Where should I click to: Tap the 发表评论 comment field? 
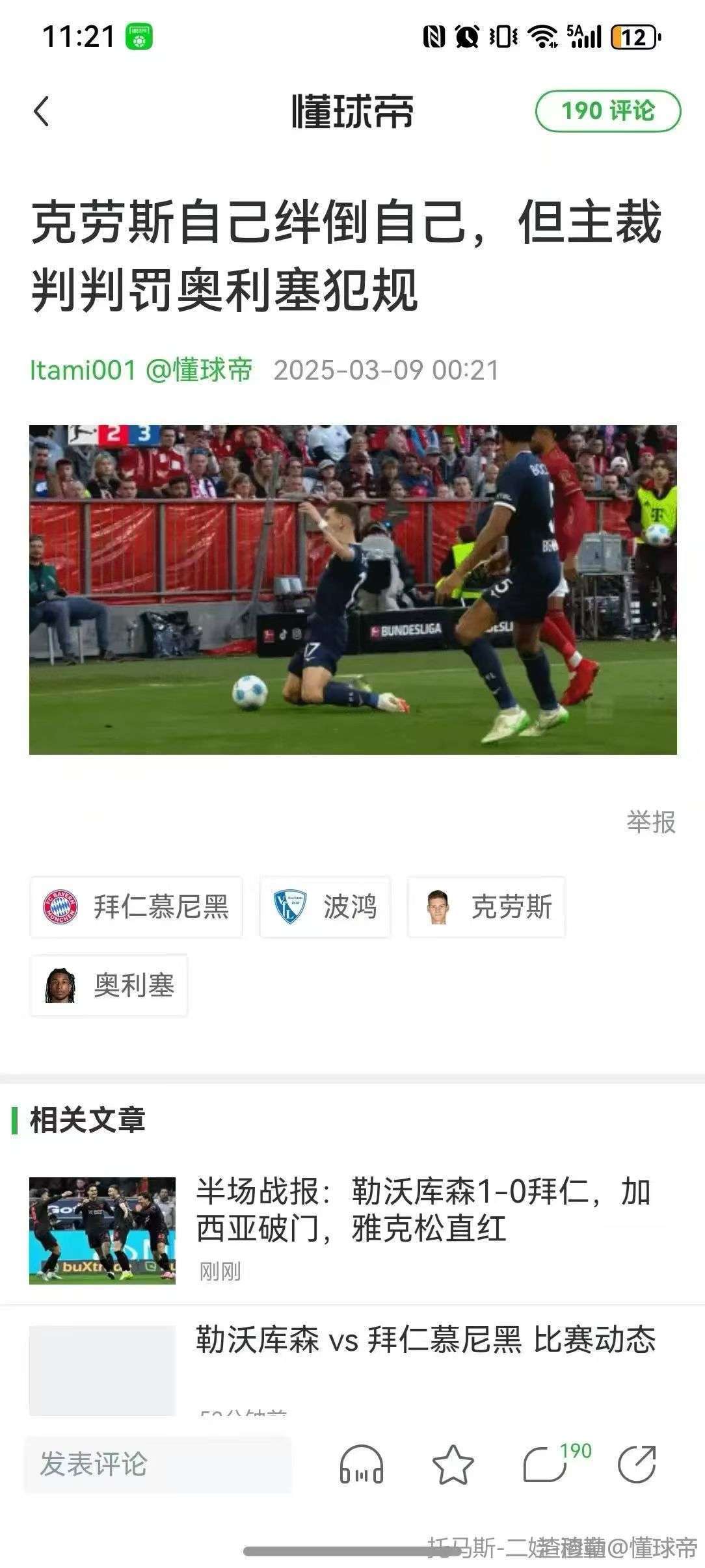157,1465
